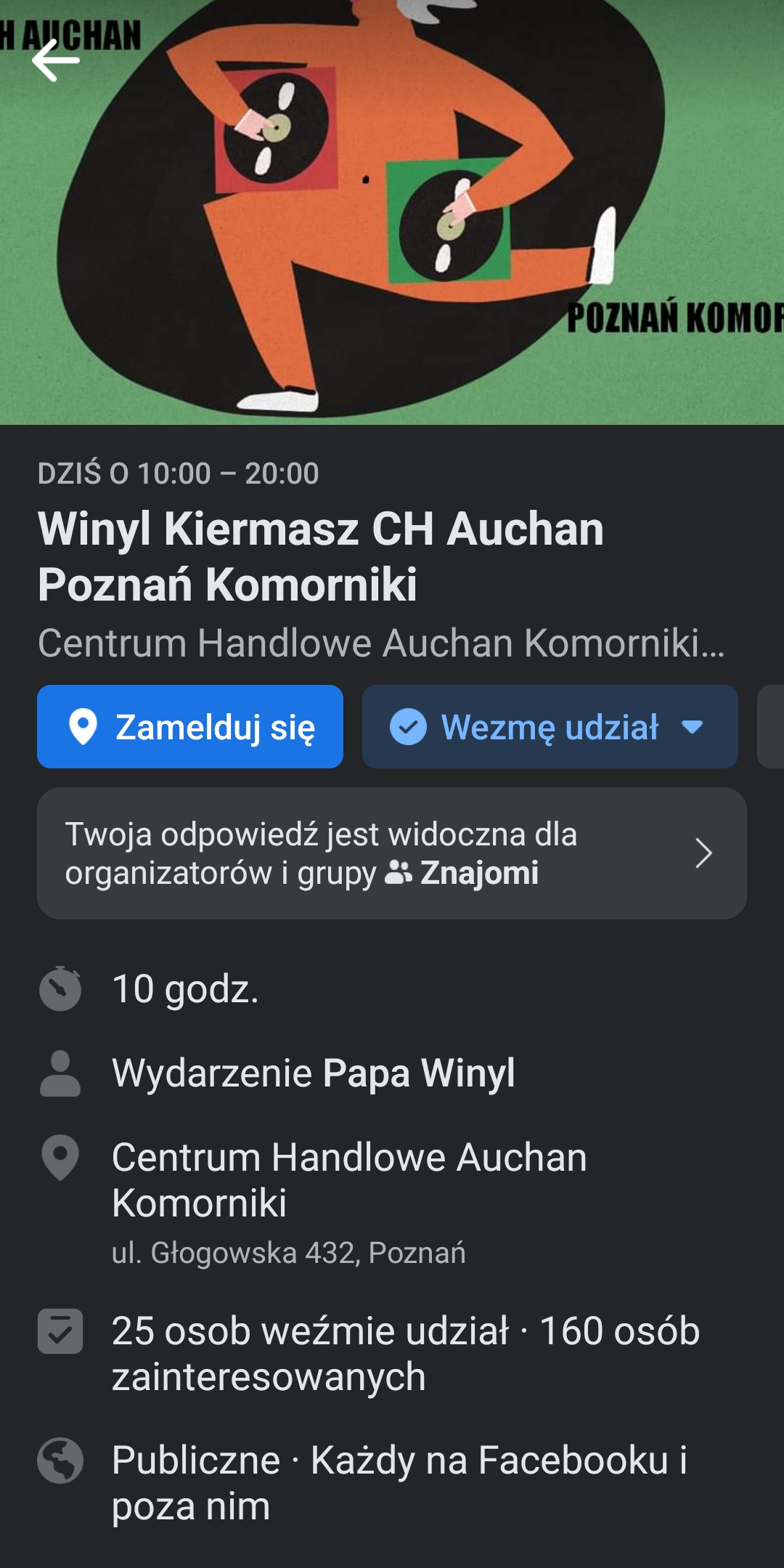Image resolution: width=784 pixels, height=1568 pixels.
Task: Open the Wezmę udział response dropdown
Action: pyautogui.click(x=550, y=727)
